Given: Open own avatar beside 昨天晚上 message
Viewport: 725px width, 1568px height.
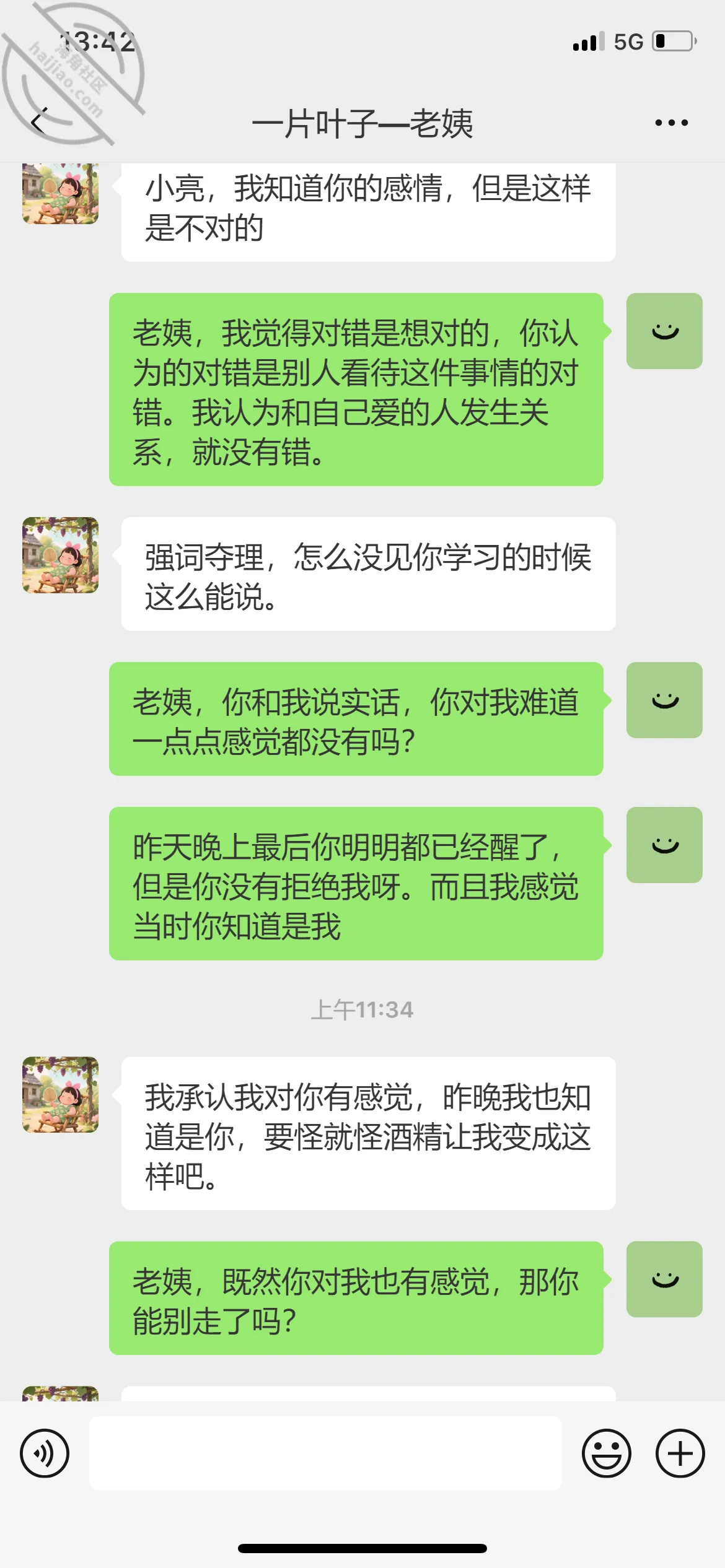Looking at the screenshot, I should click(664, 845).
